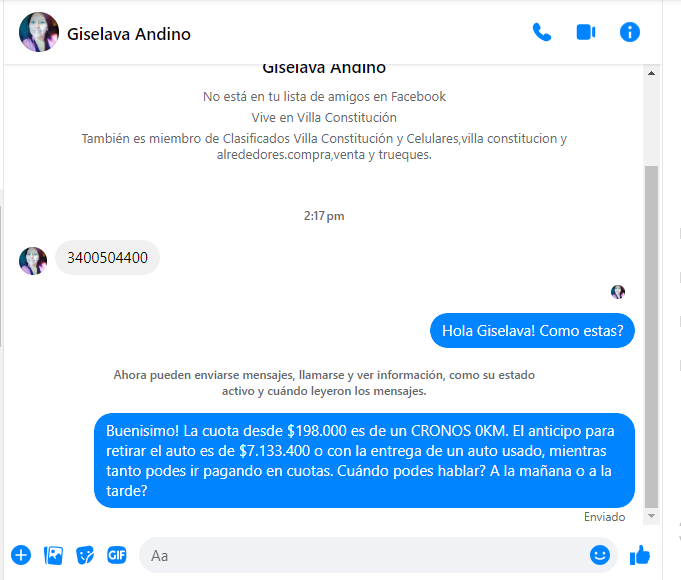
Task: Start a video call with Giselava
Action: (x=586, y=32)
